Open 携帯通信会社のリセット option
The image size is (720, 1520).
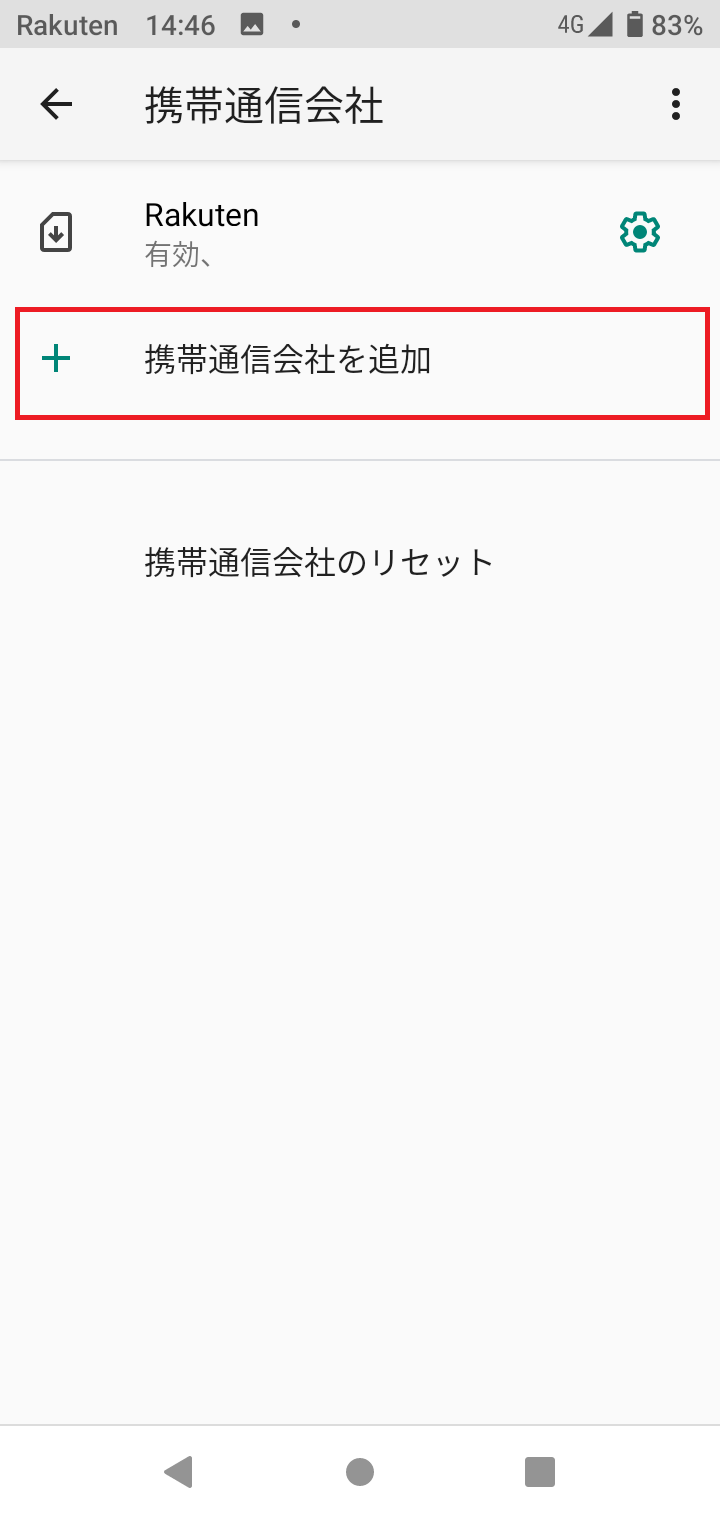click(360, 562)
